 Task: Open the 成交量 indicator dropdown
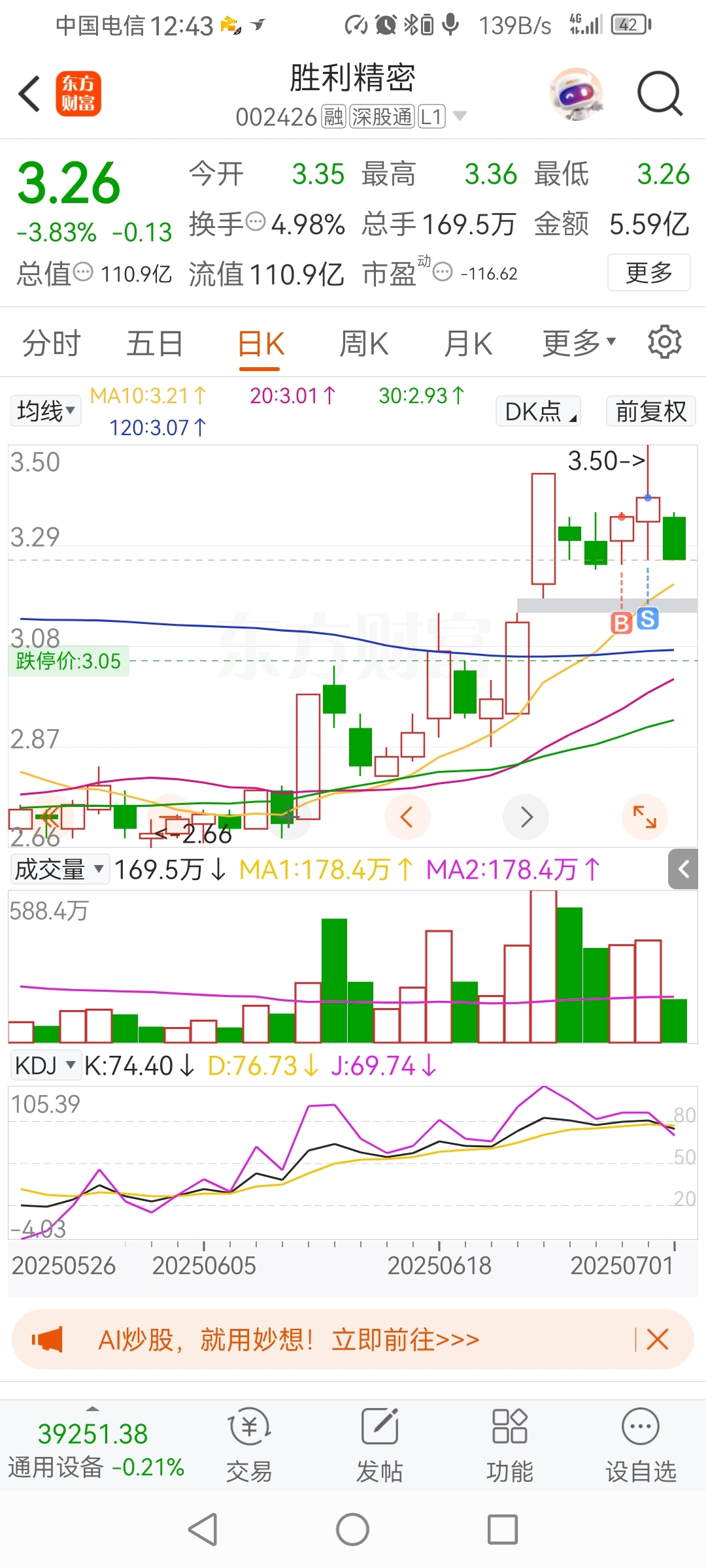pyautogui.click(x=59, y=870)
